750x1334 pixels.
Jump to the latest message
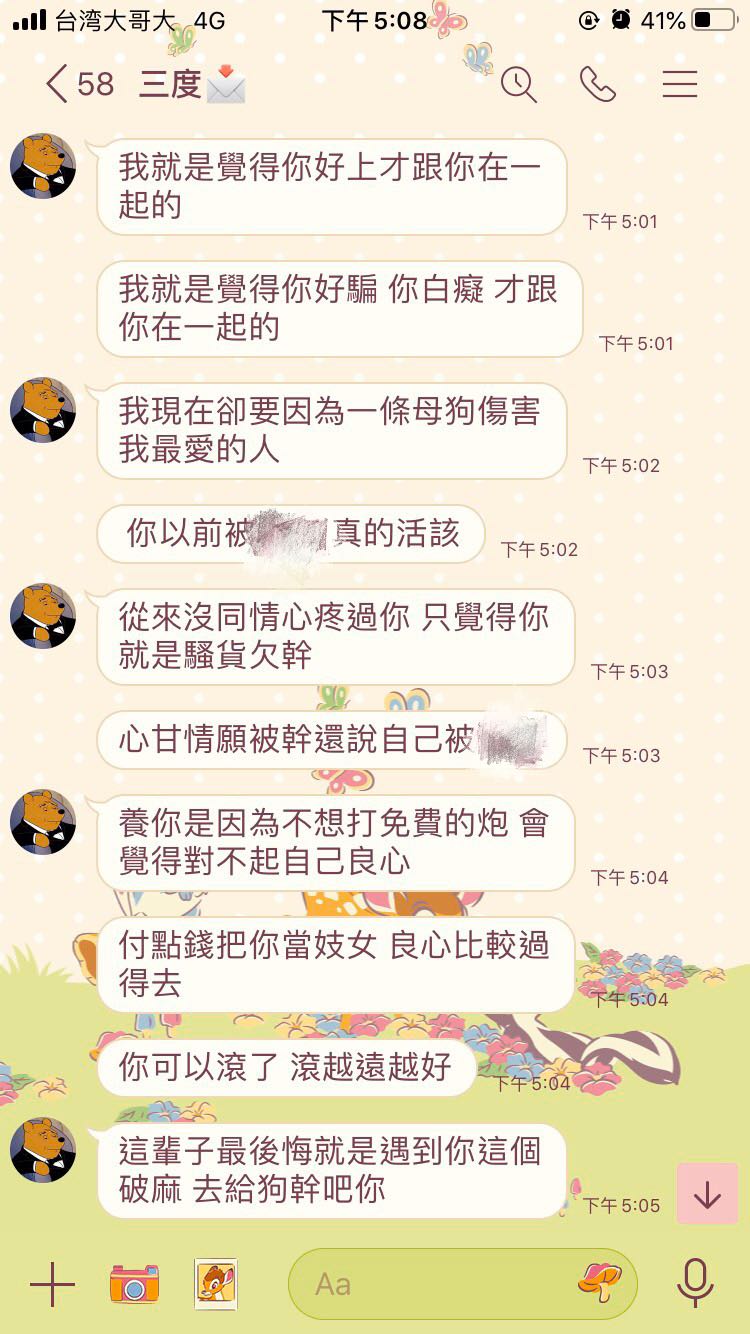(x=707, y=1194)
